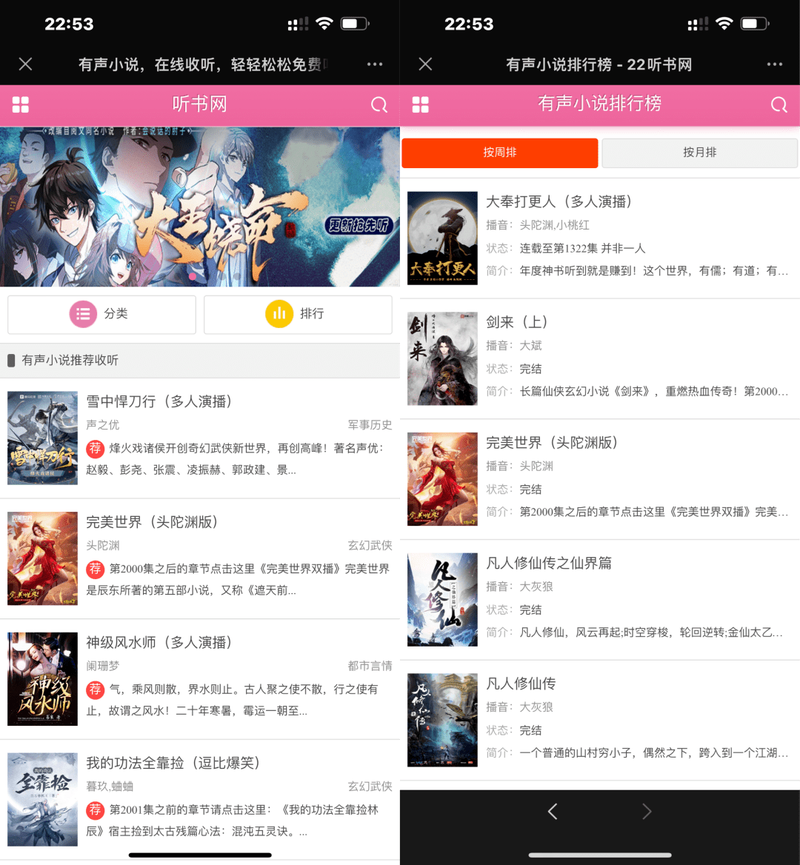The image size is (800, 865).
Task: Open 剑来（上） from the ranking
Action: click(517, 322)
